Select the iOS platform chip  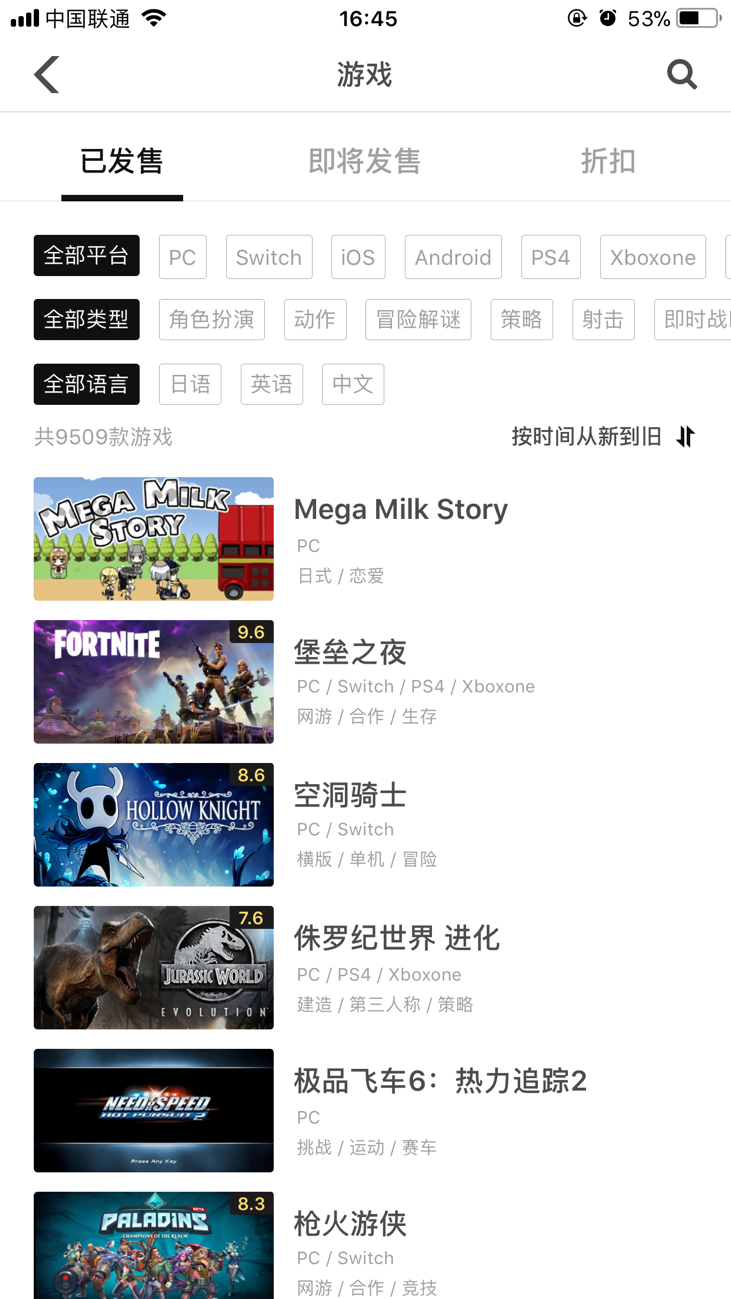357,257
